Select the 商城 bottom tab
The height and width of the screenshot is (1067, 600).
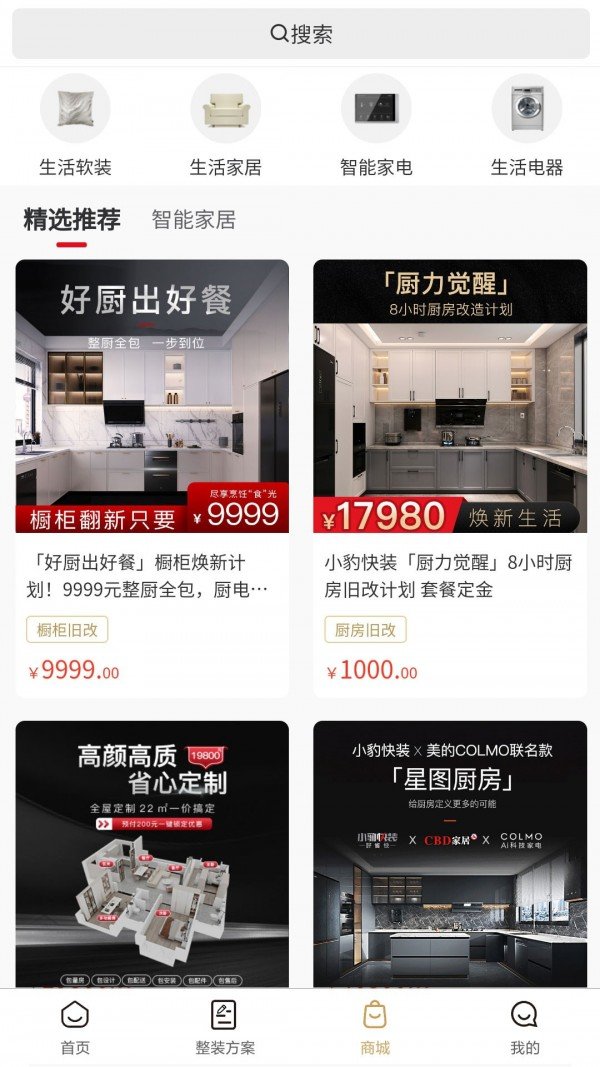[x=375, y=1027]
